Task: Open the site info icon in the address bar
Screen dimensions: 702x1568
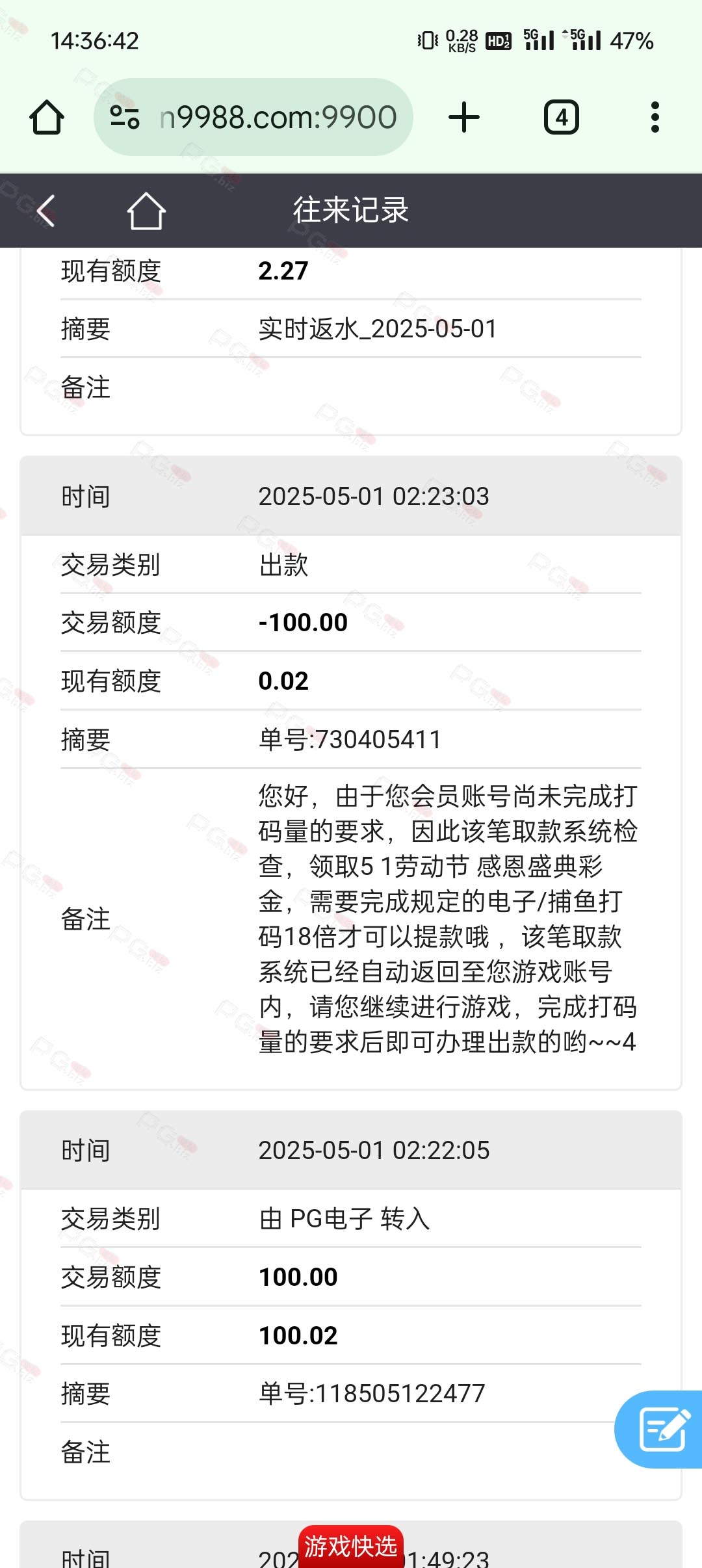Action: 125,117
